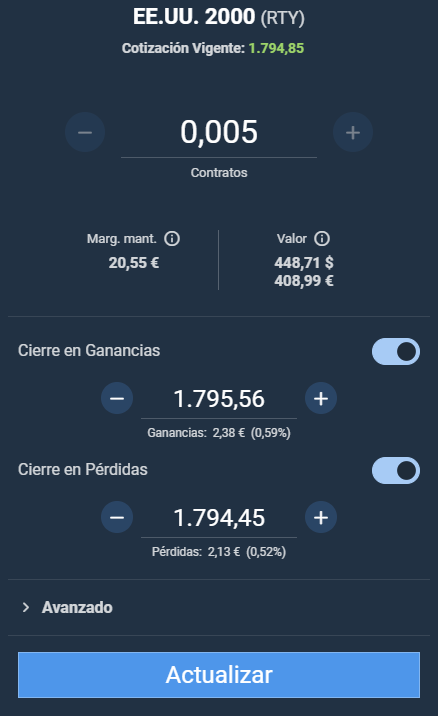The image size is (438, 716).
Task: Decrease the Contratos quantity with minus
Action: pos(85,132)
